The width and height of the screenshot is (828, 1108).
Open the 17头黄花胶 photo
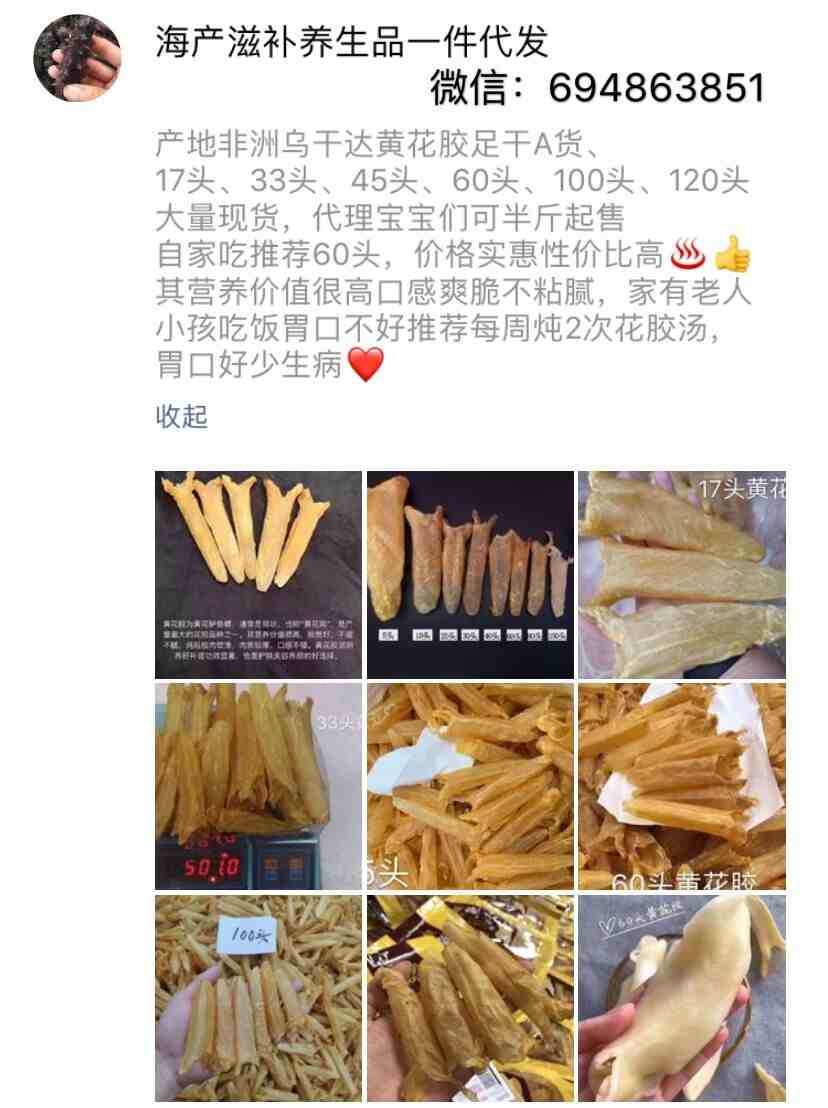681,575
